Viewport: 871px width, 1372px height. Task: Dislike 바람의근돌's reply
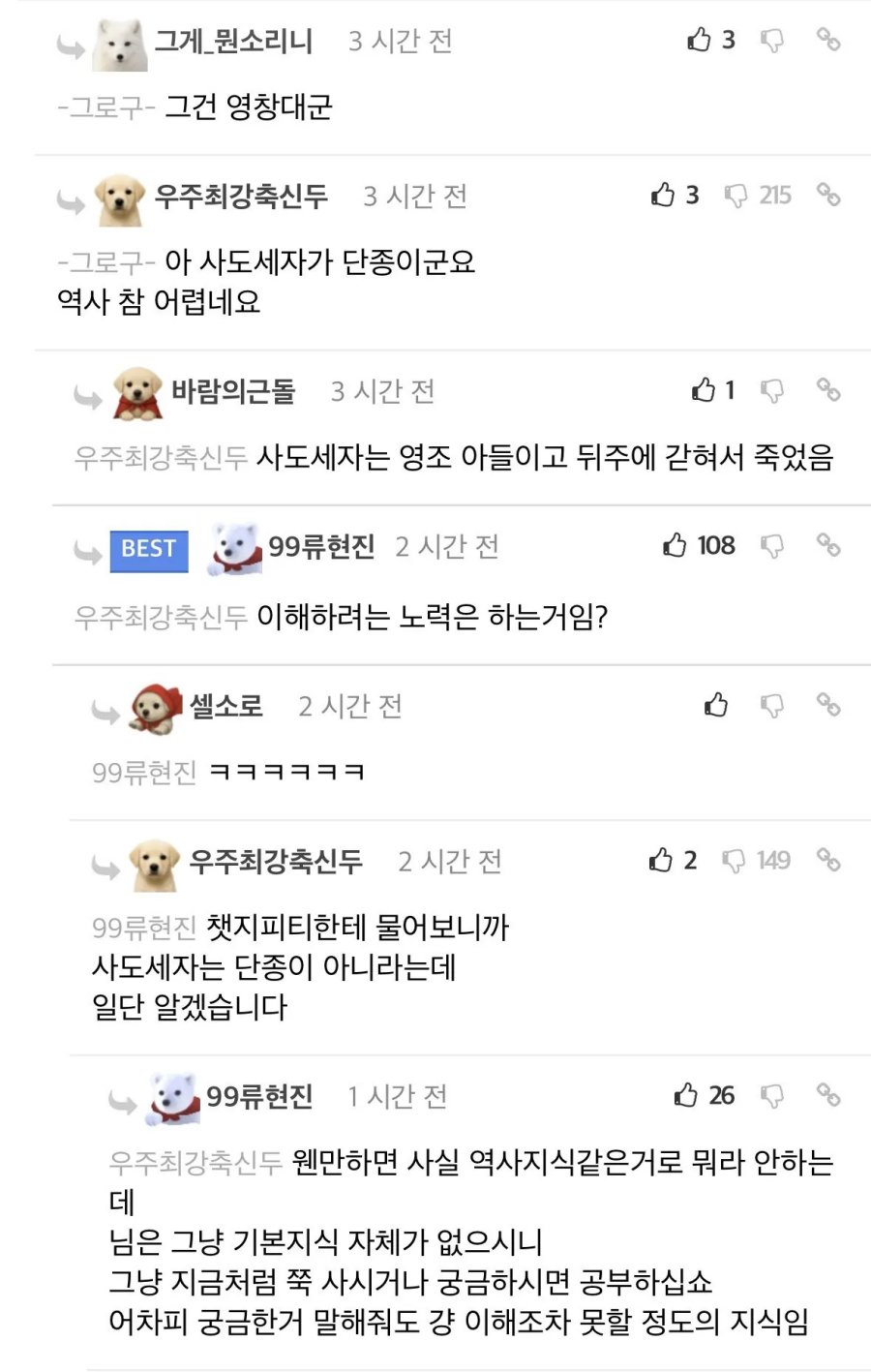(771, 391)
